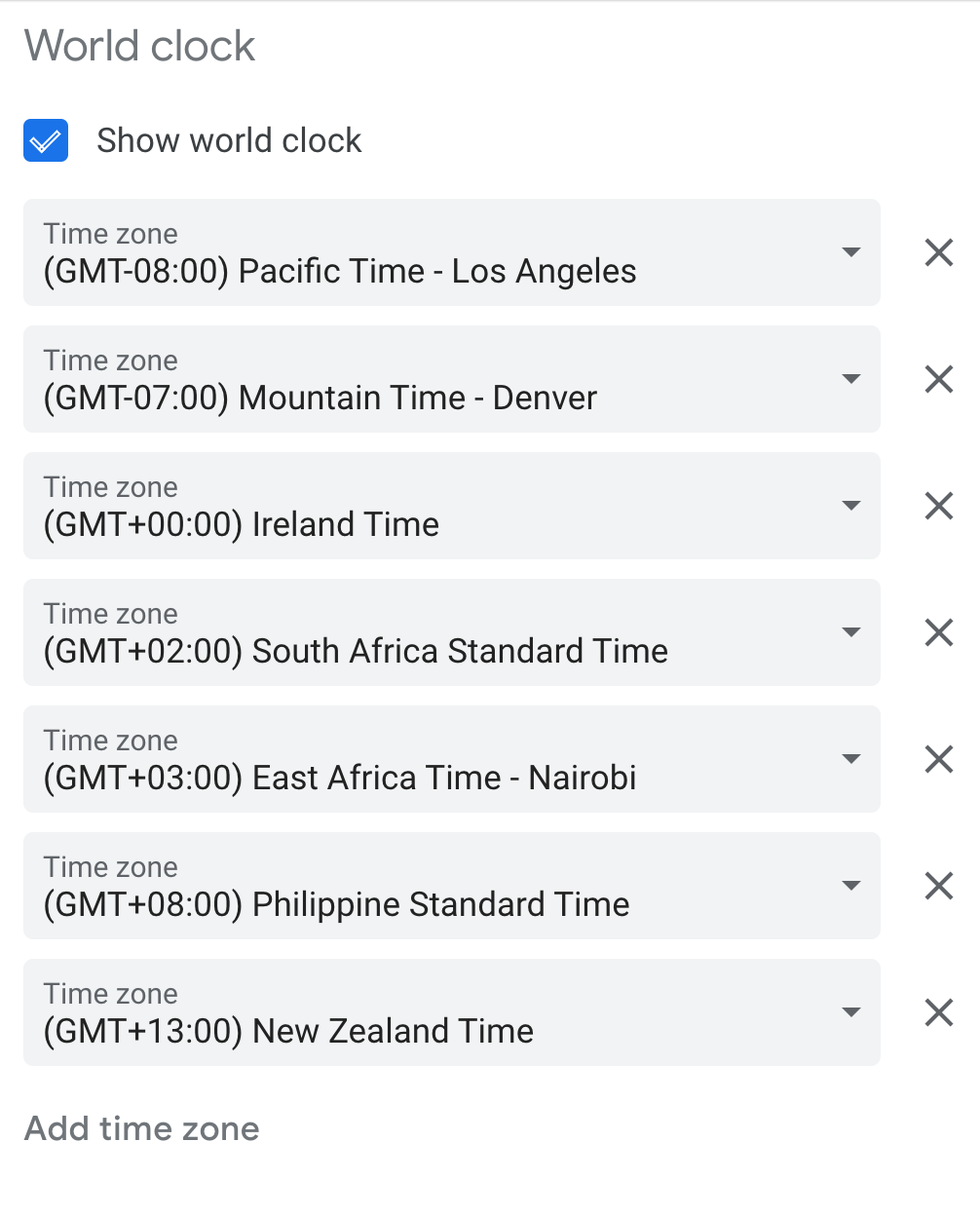Screen dimensions: 980x1218
Task: Remove the Philippine Standard Time clock
Action: click(x=938, y=886)
